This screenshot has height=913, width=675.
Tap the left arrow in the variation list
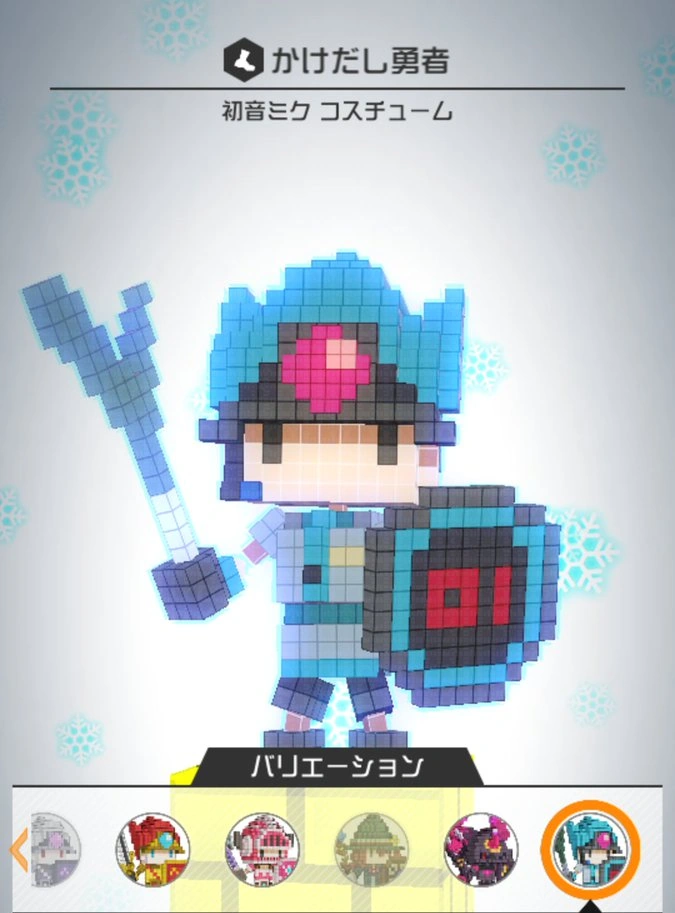click(17, 849)
